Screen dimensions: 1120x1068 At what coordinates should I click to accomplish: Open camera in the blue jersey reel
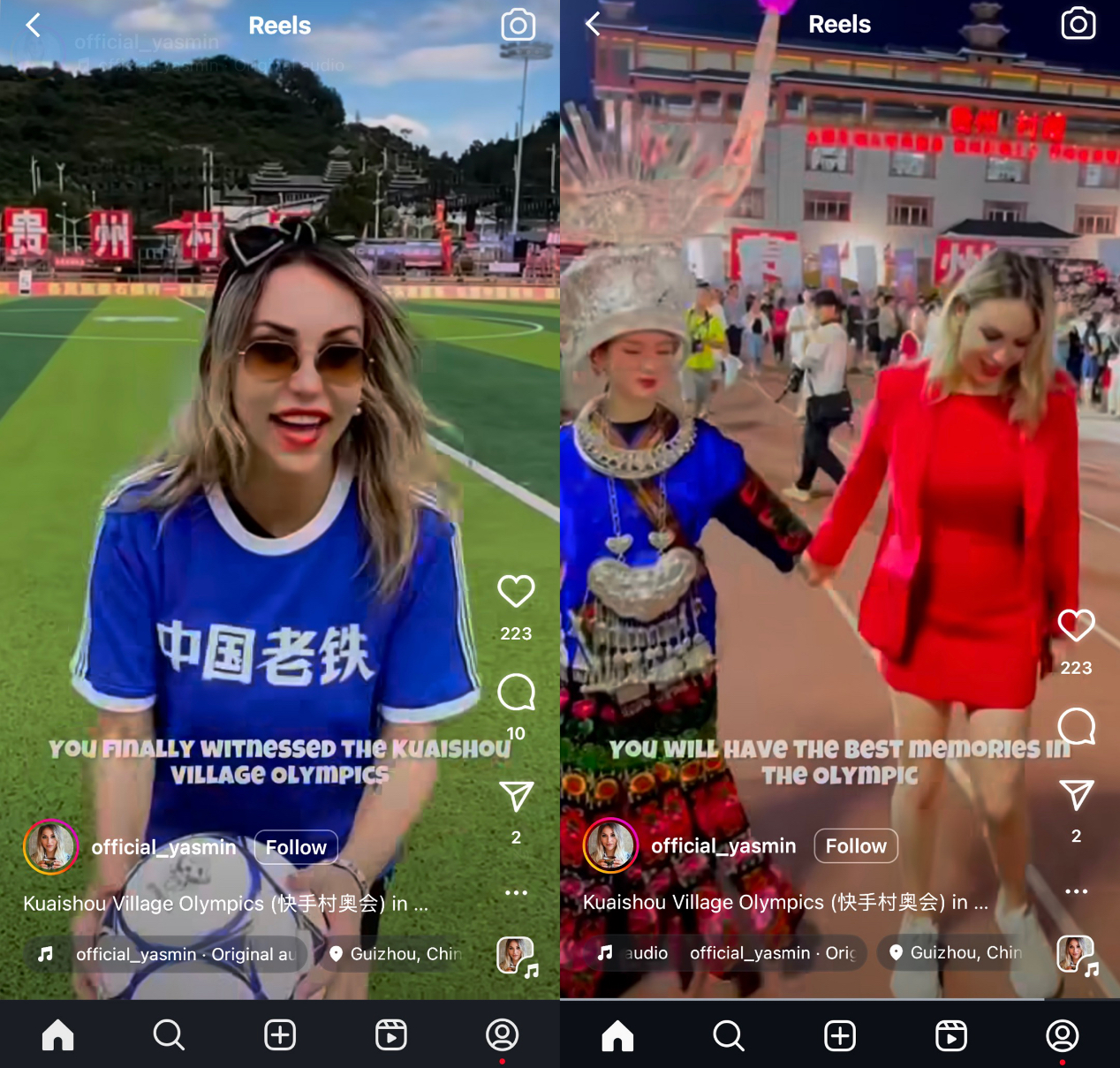click(518, 25)
